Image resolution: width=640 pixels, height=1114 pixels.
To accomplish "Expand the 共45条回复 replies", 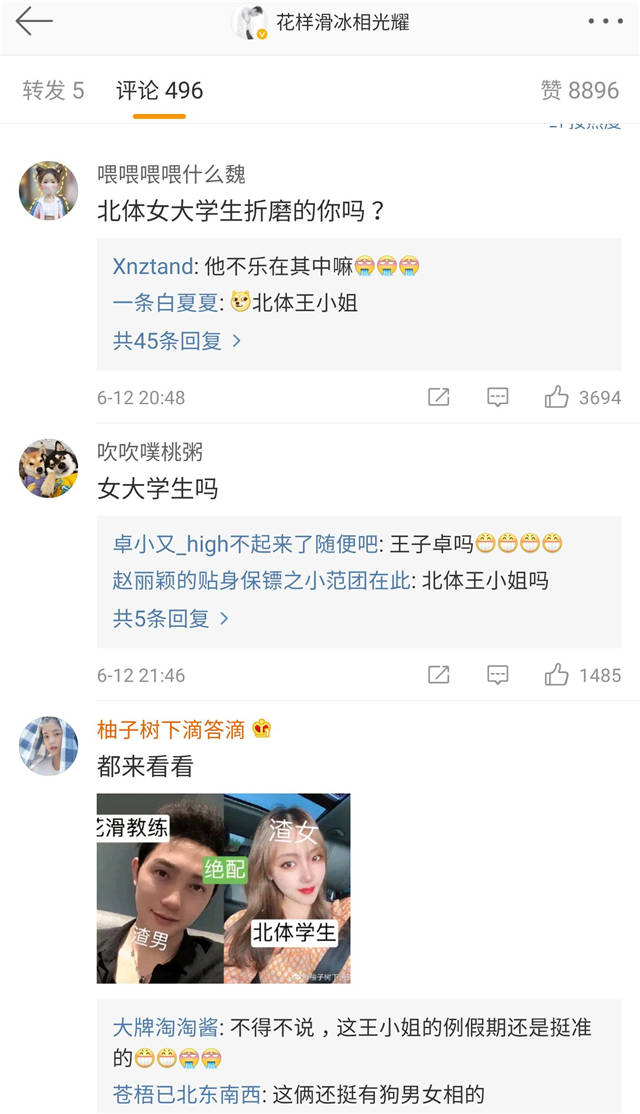I will 177,341.
